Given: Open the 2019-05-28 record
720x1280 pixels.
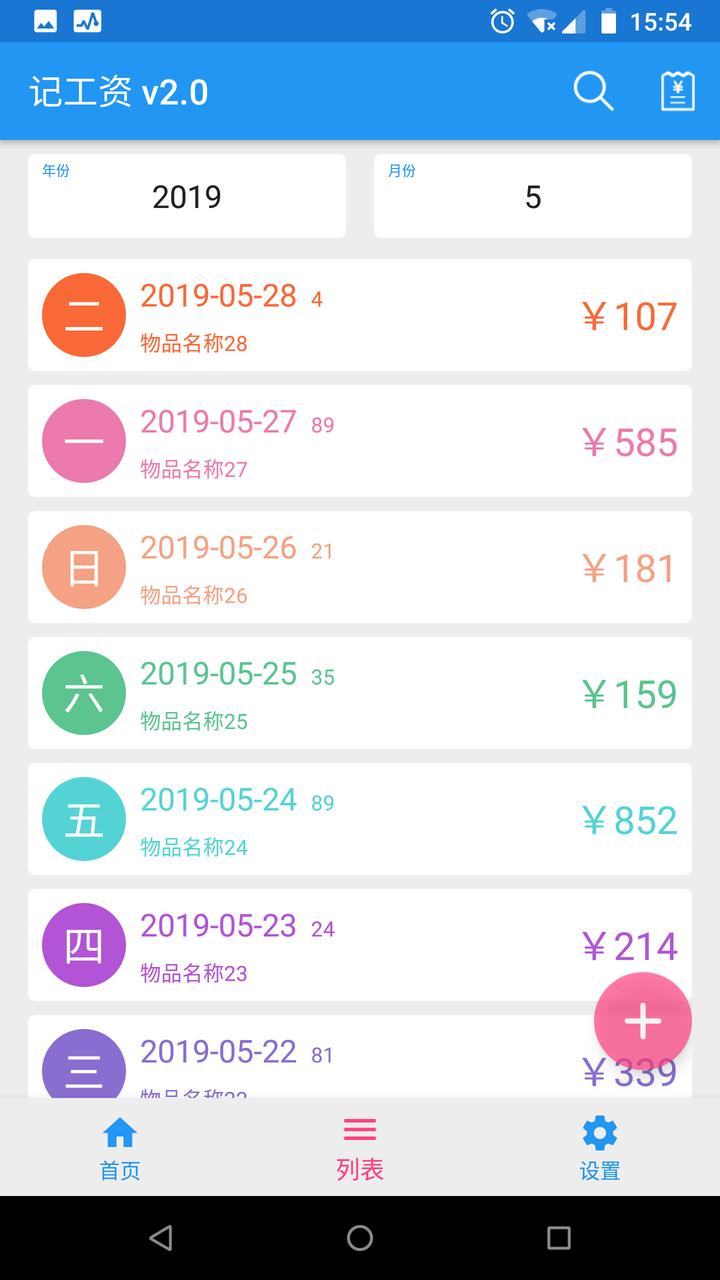Looking at the screenshot, I should tap(359, 315).
